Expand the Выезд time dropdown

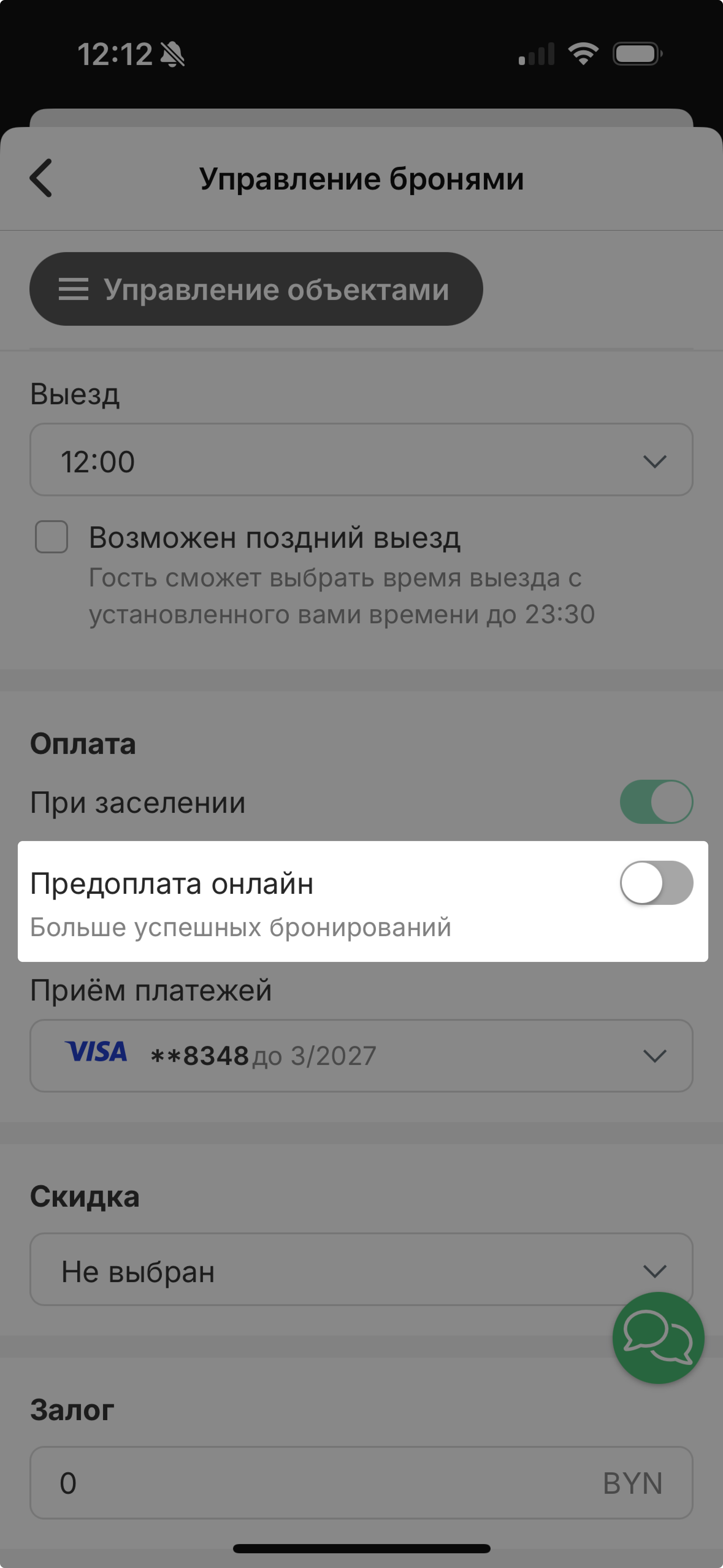[x=361, y=460]
